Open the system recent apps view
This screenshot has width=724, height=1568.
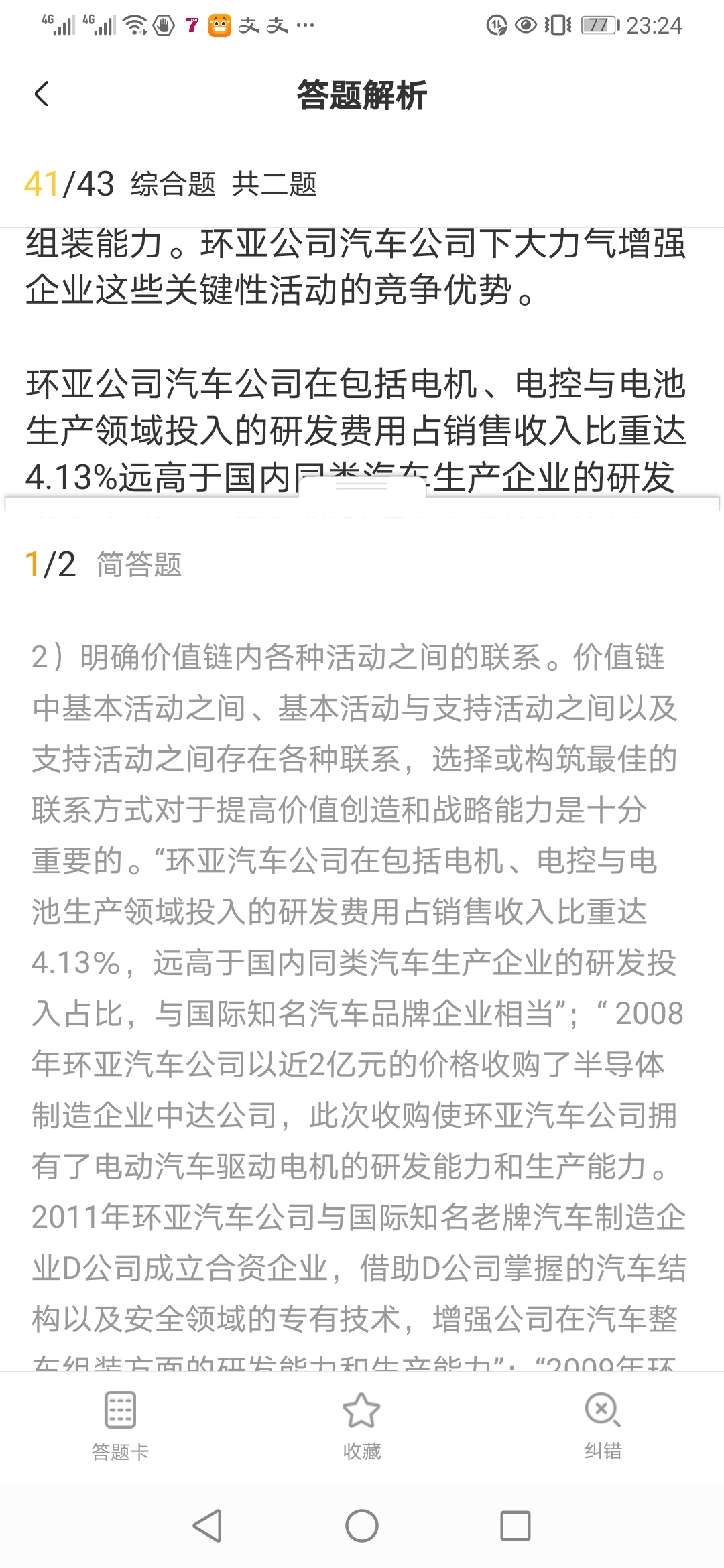click(516, 1526)
